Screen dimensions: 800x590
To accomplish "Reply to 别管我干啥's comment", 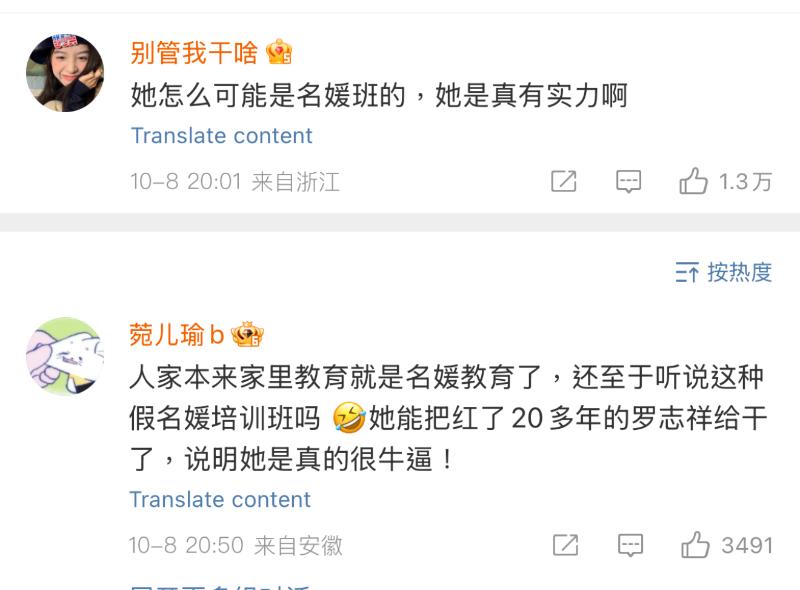I will (x=628, y=182).
